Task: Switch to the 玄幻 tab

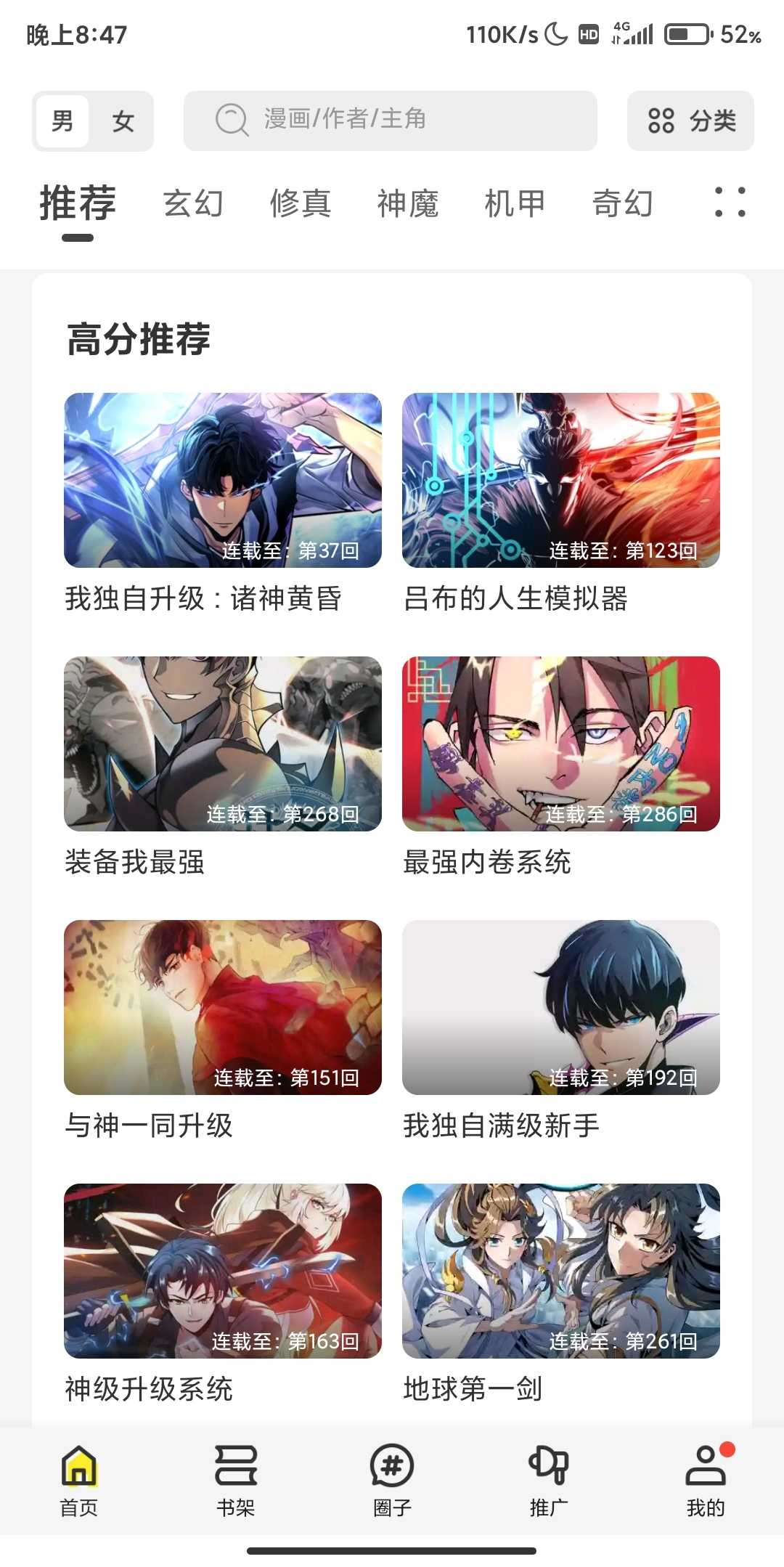Action: click(x=193, y=203)
